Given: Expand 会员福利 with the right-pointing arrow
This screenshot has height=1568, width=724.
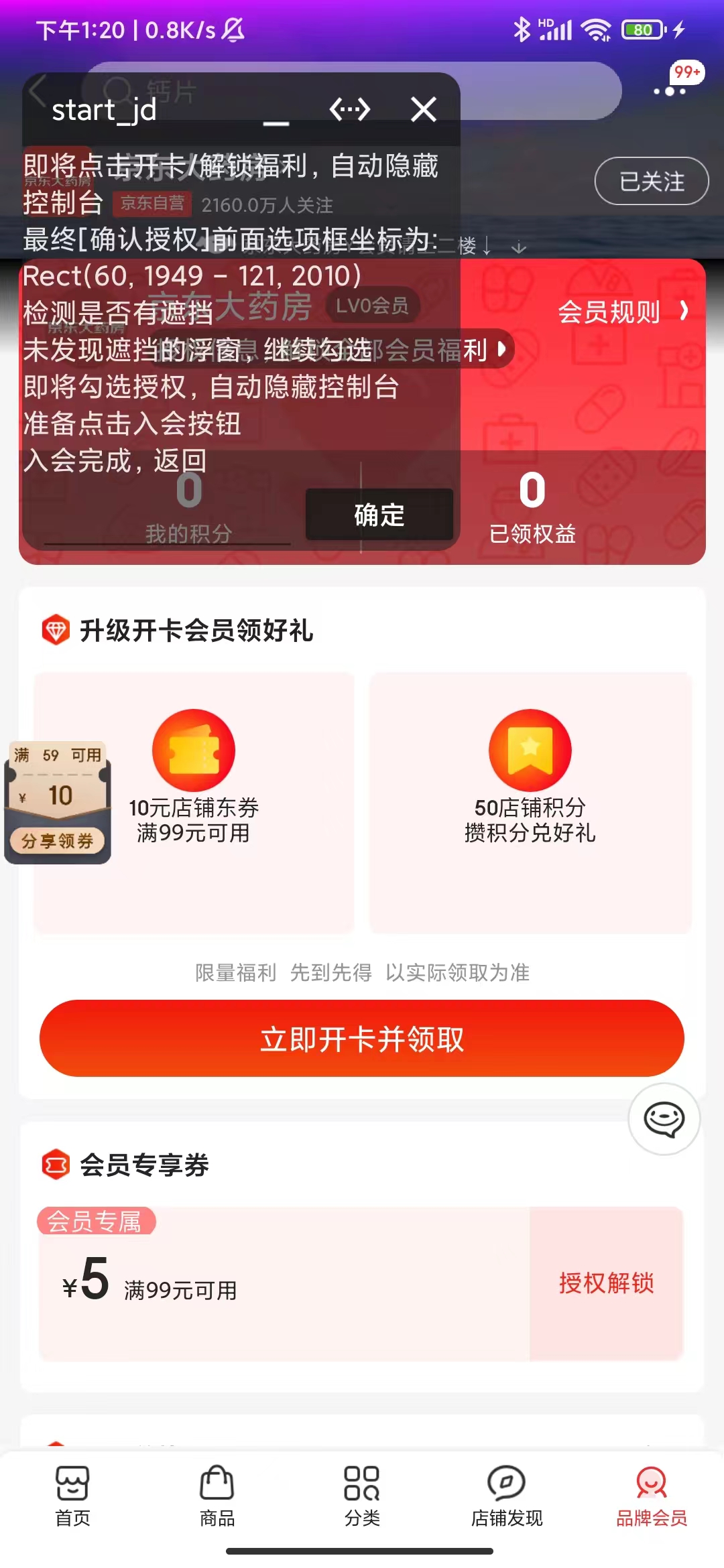Looking at the screenshot, I should (x=500, y=348).
